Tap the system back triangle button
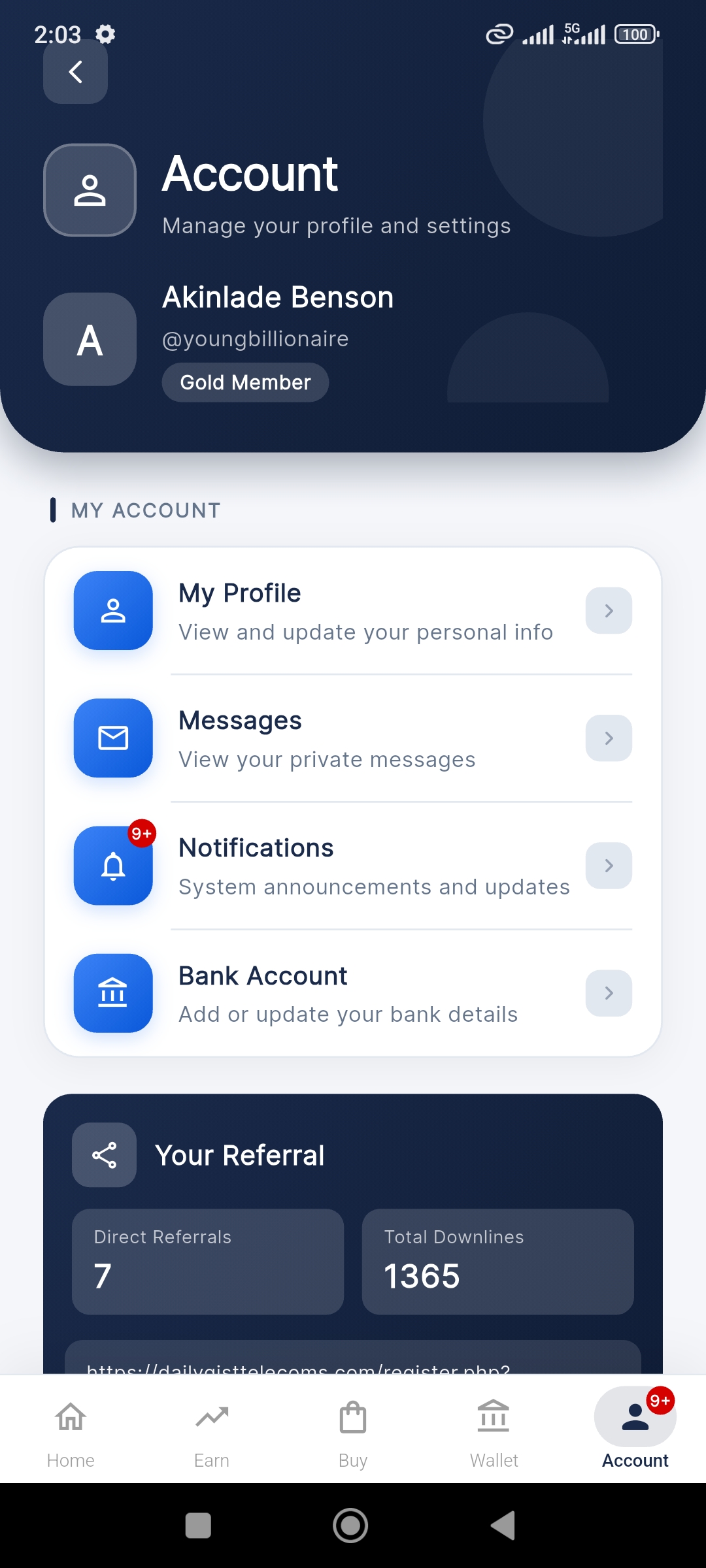 click(x=503, y=1526)
